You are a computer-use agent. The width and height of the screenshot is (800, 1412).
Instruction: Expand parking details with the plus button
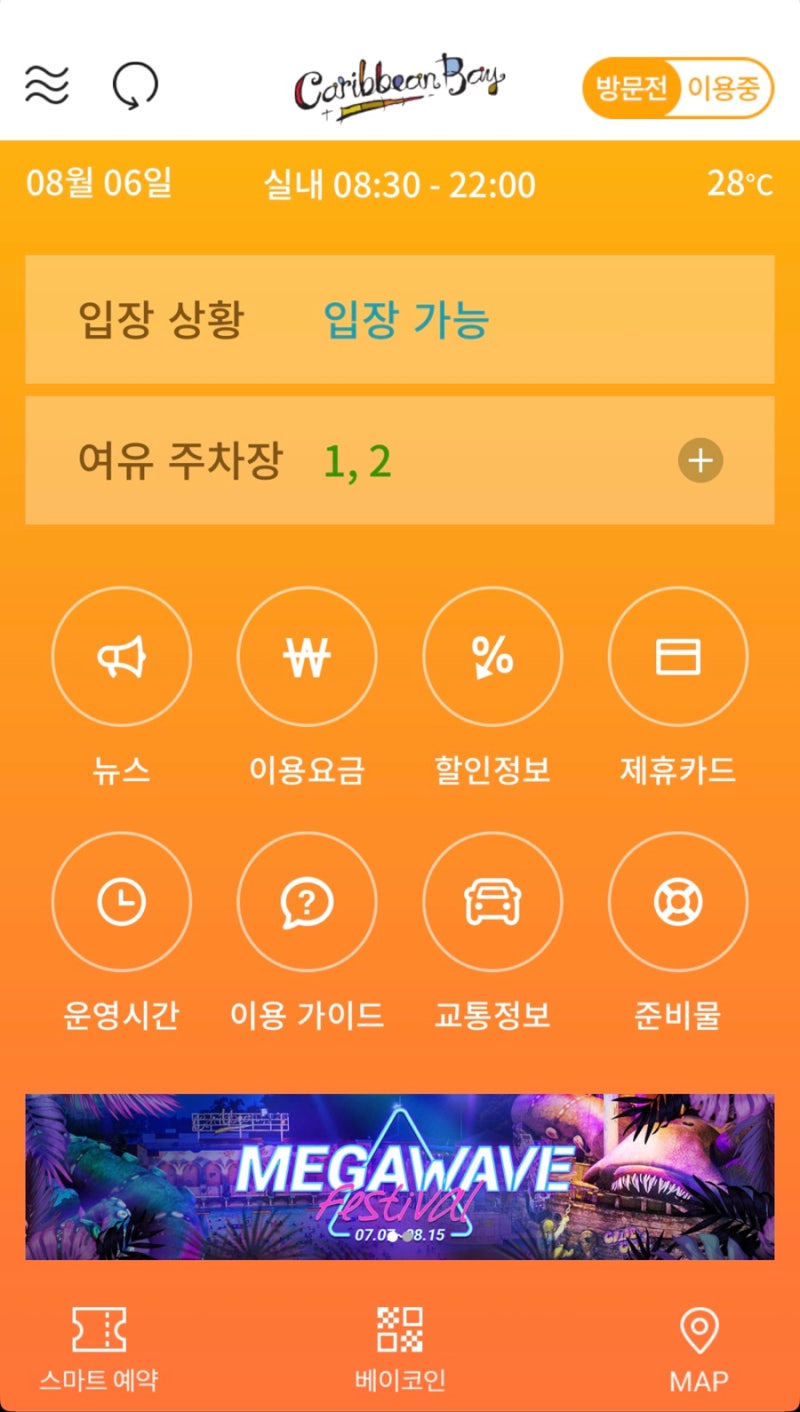pos(699,461)
